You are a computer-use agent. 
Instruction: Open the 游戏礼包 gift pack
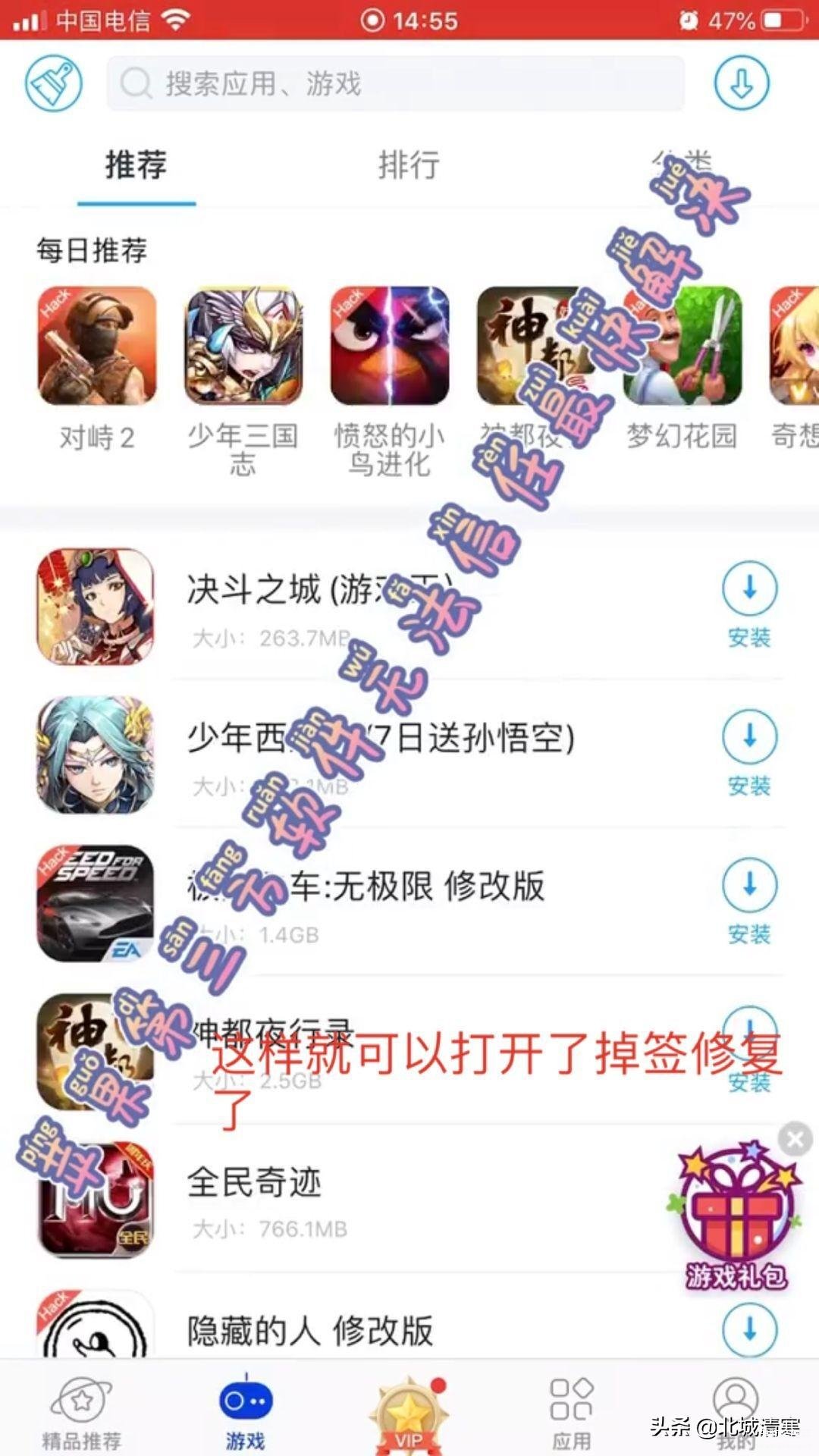(734, 1217)
